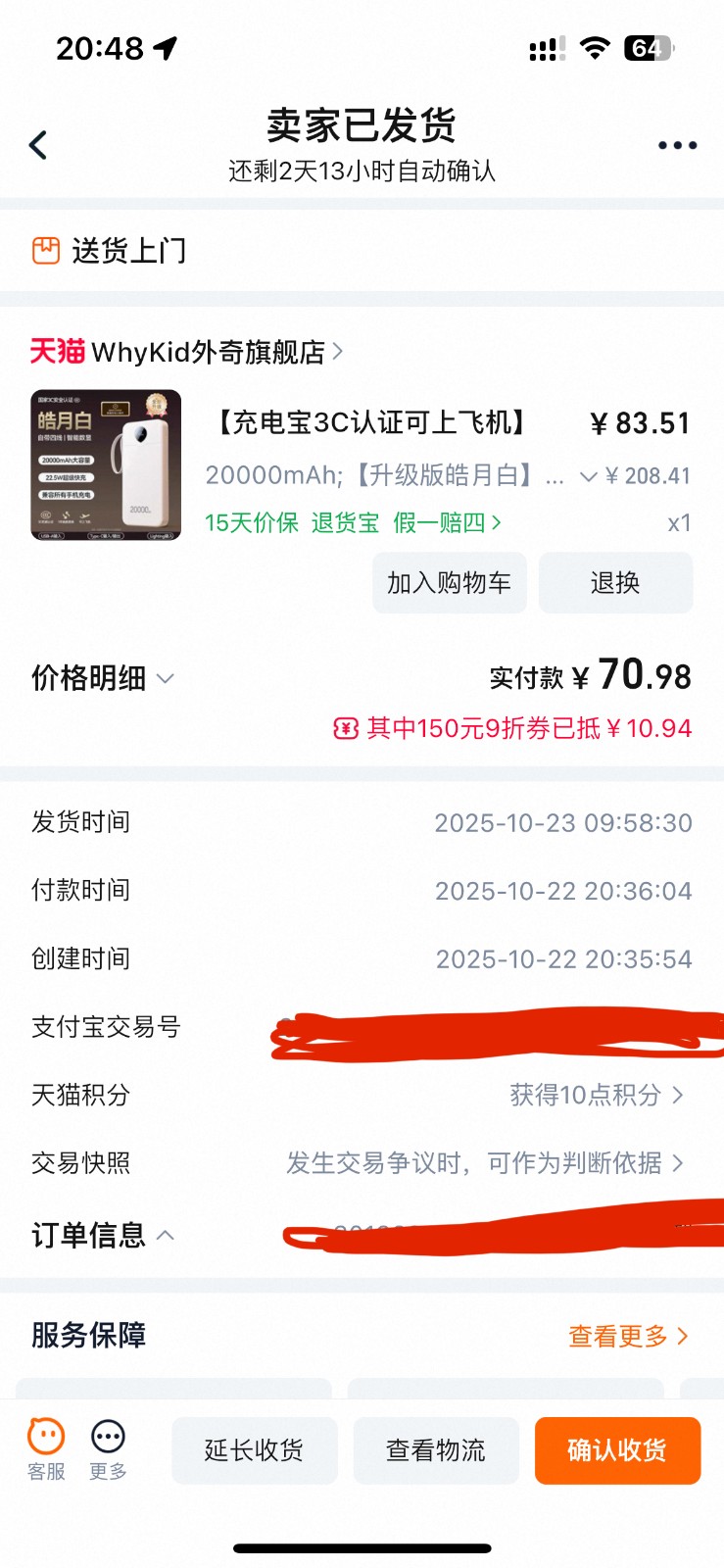Tap 退换 to return or exchange
The width and height of the screenshot is (724, 1568).
pos(615,583)
